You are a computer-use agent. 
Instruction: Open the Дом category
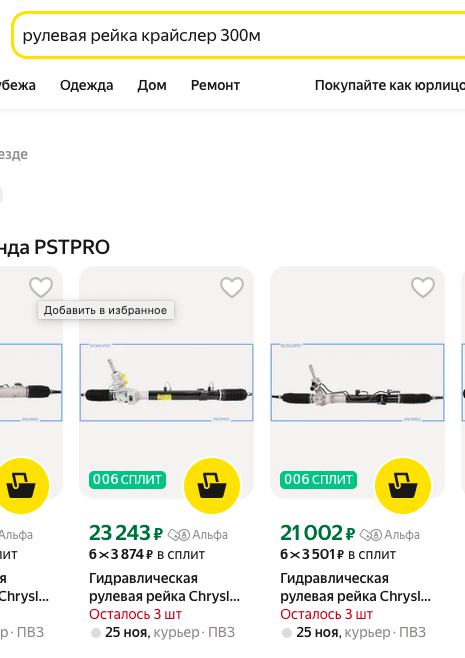(x=152, y=85)
